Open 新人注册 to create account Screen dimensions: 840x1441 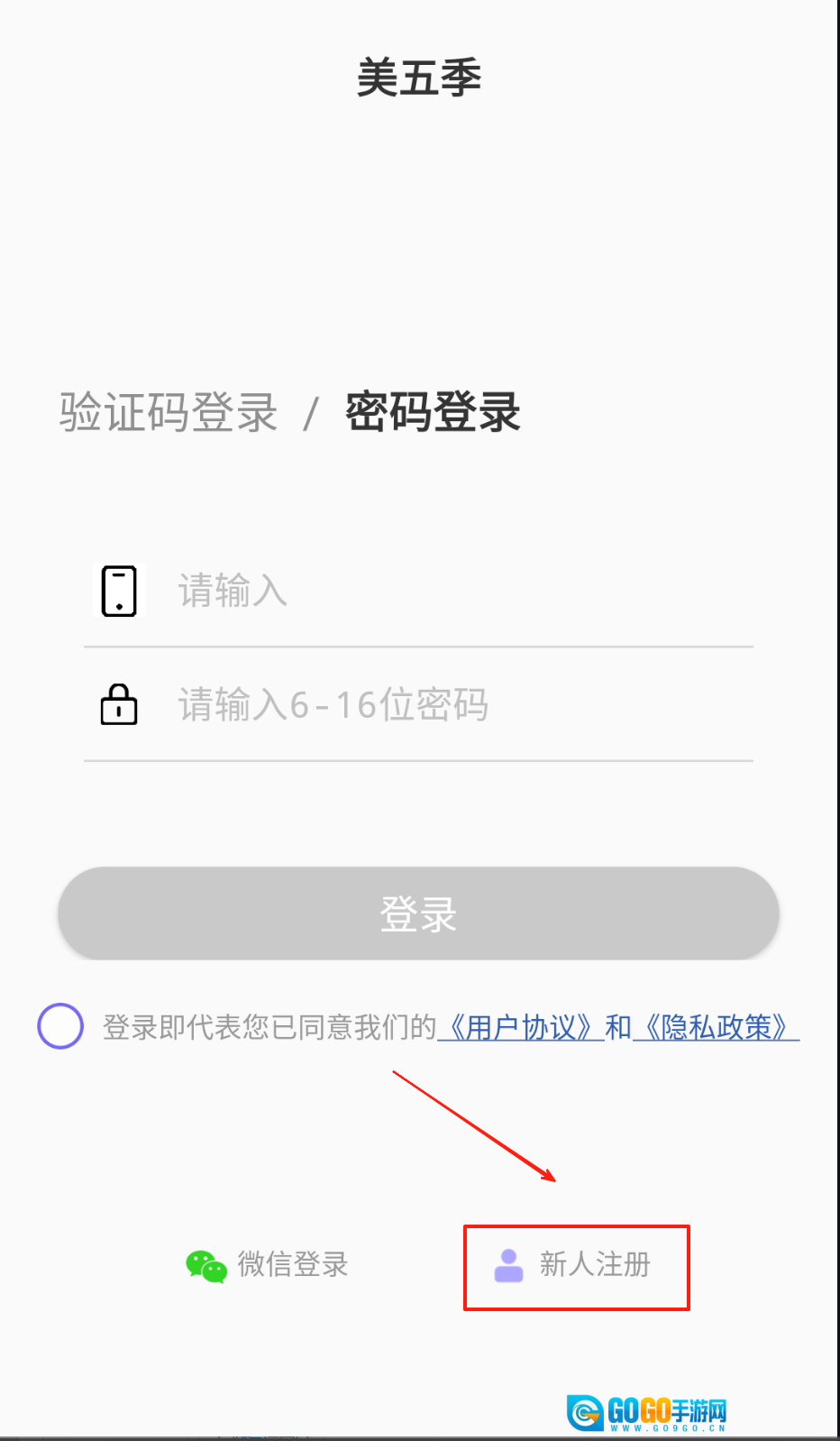point(576,1265)
